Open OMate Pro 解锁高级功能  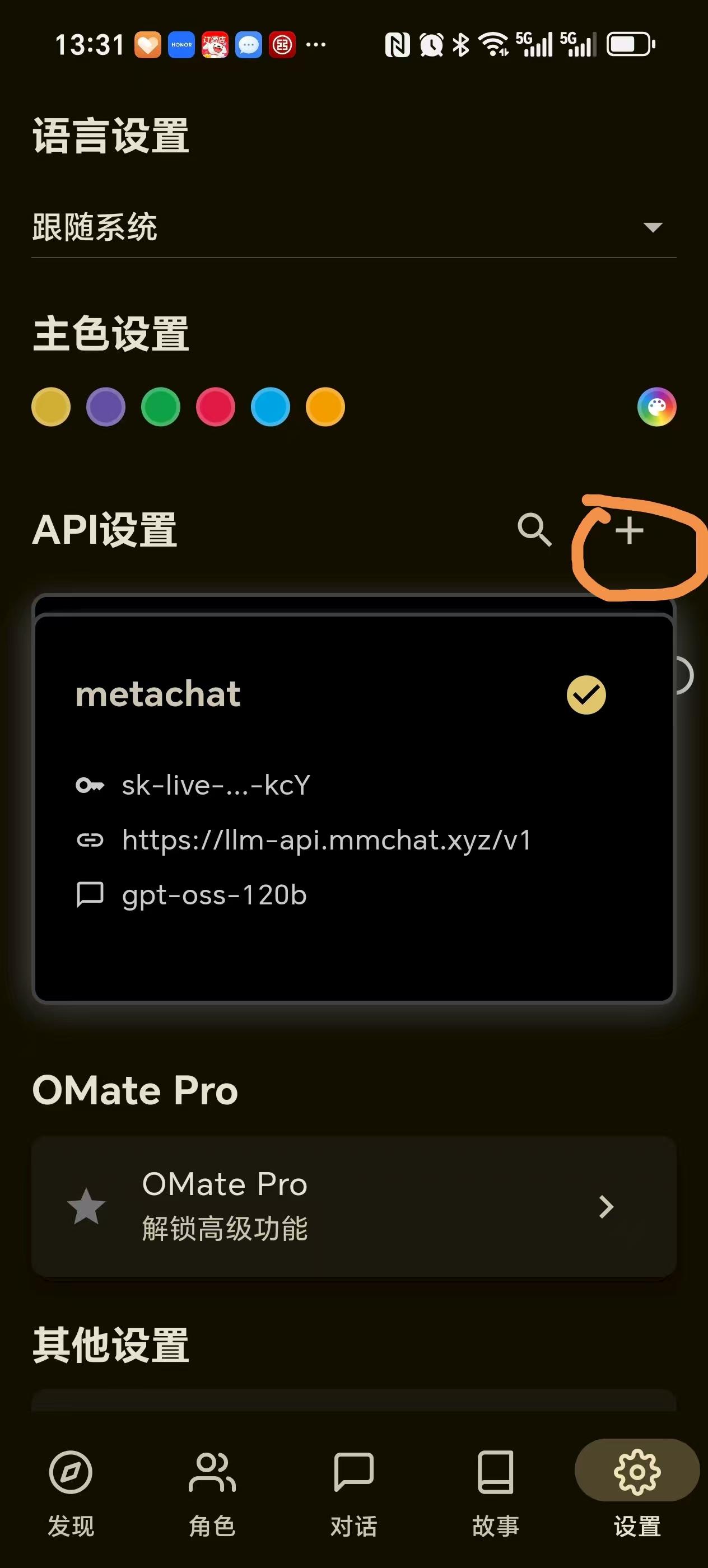coord(353,1206)
